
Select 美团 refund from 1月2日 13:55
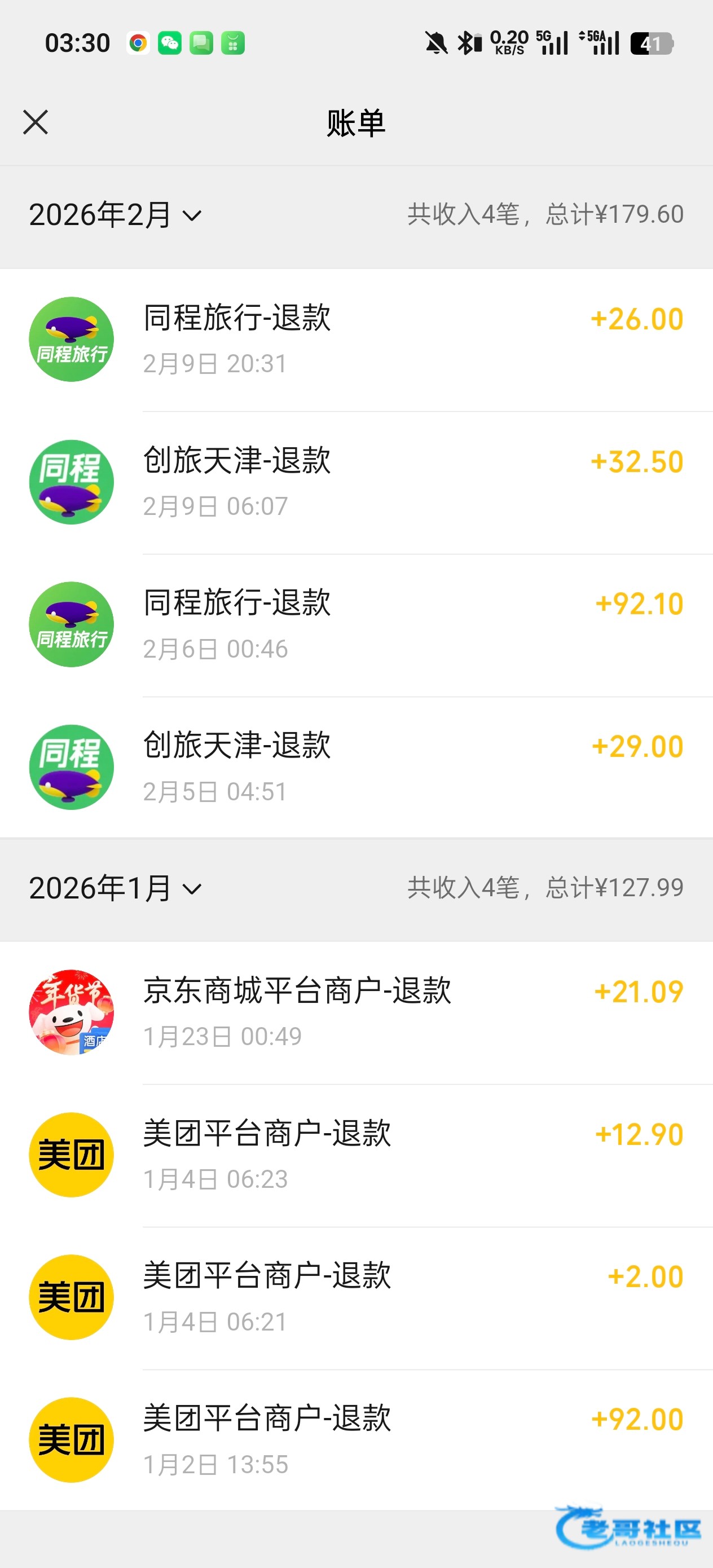[x=356, y=1439]
